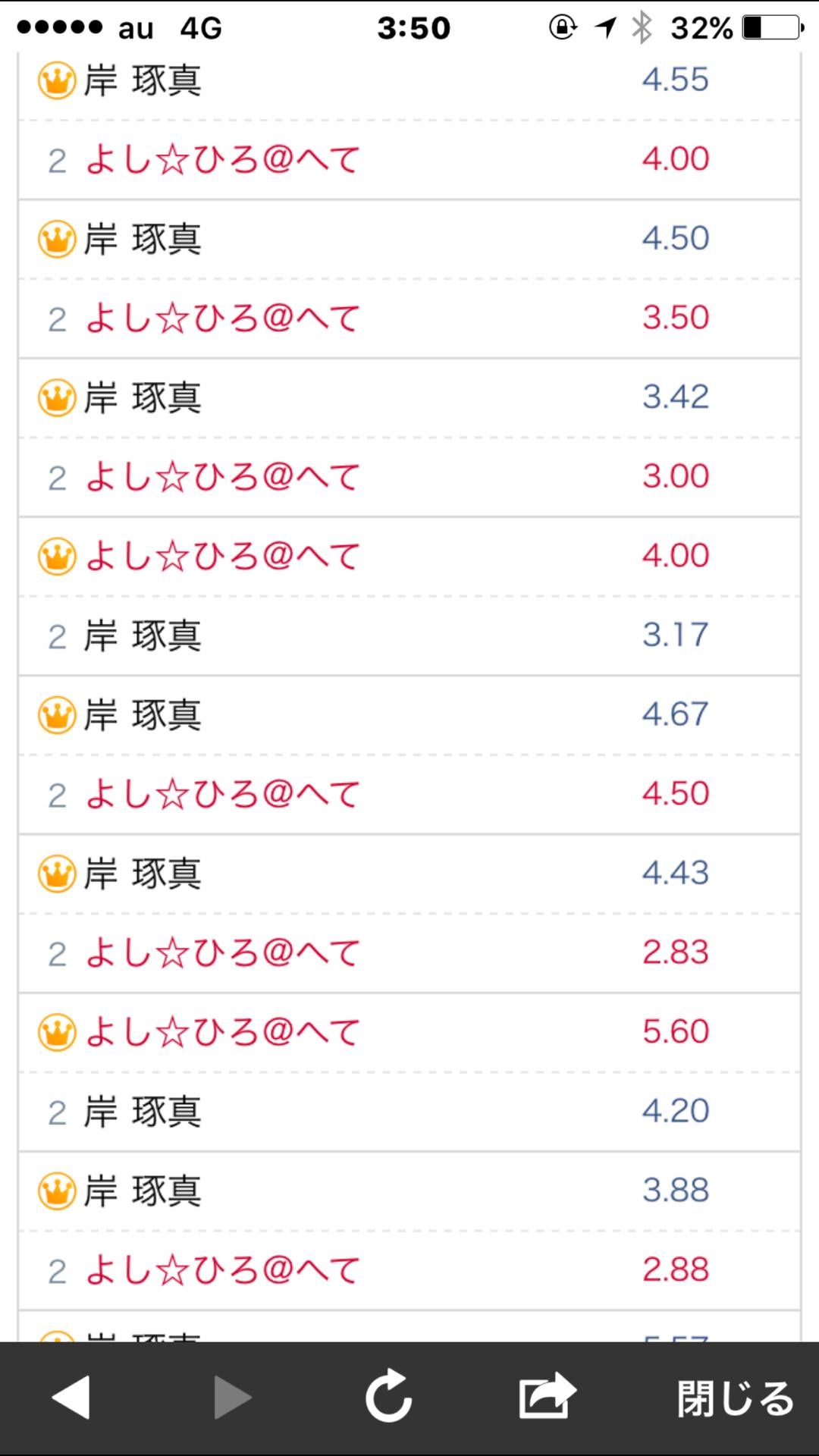The image size is (819, 1456).
Task: Tap the crown icon beside よし☆ひろ@へて's 4.00 entry
Action: [57, 556]
